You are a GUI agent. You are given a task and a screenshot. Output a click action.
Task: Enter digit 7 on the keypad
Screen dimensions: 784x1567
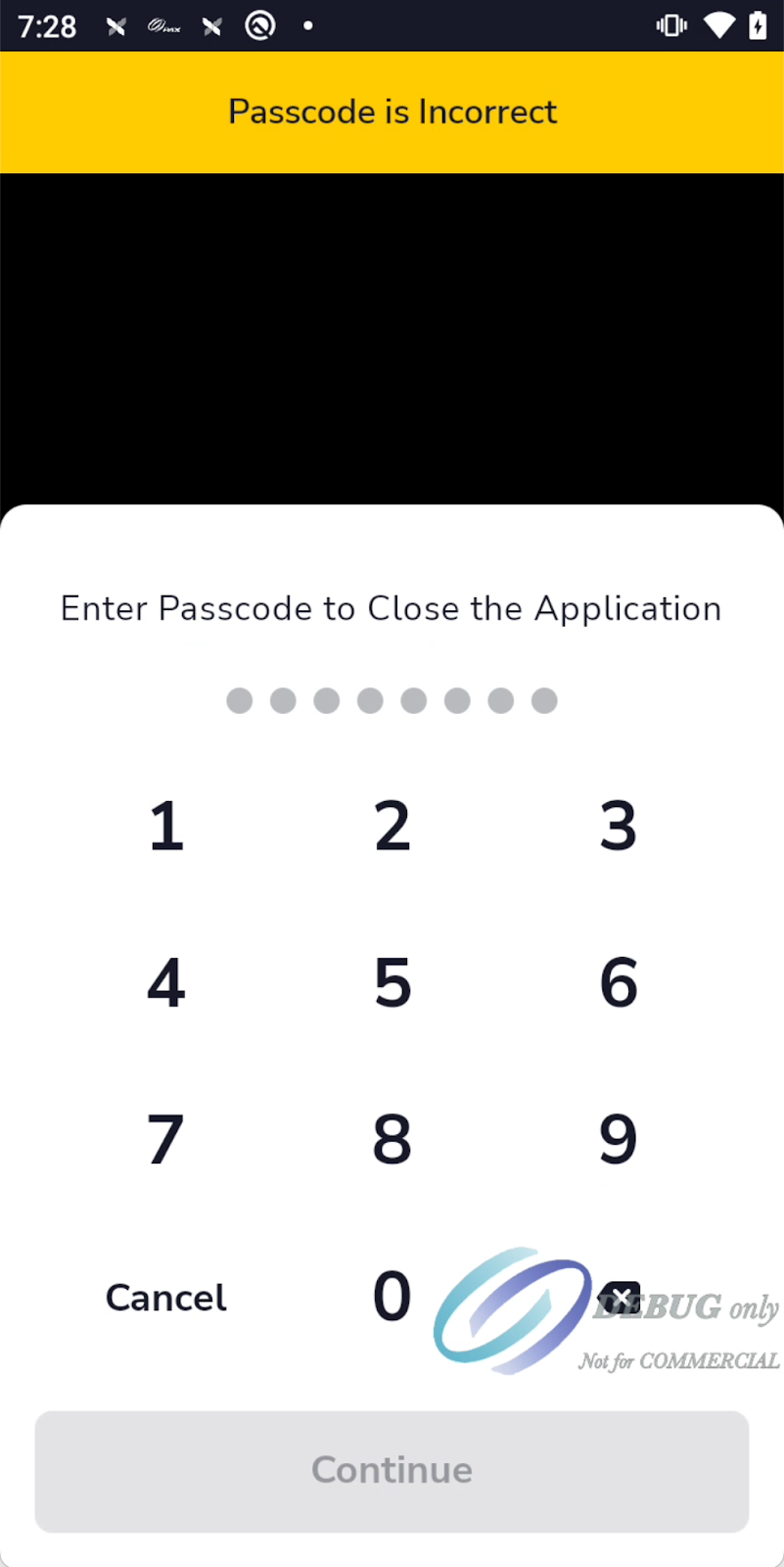tap(166, 1139)
